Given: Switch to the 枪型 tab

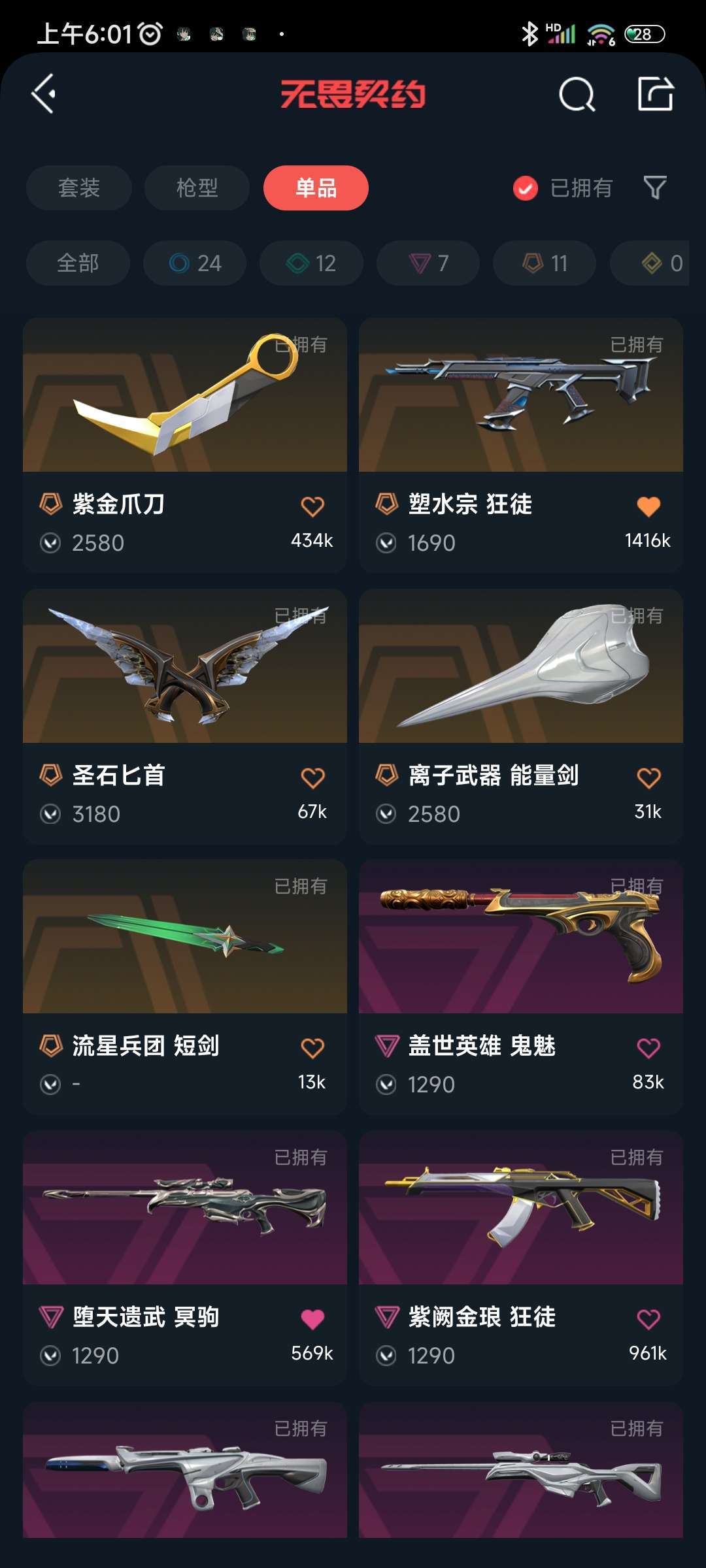Looking at the screenshot, I should point(197,188).
